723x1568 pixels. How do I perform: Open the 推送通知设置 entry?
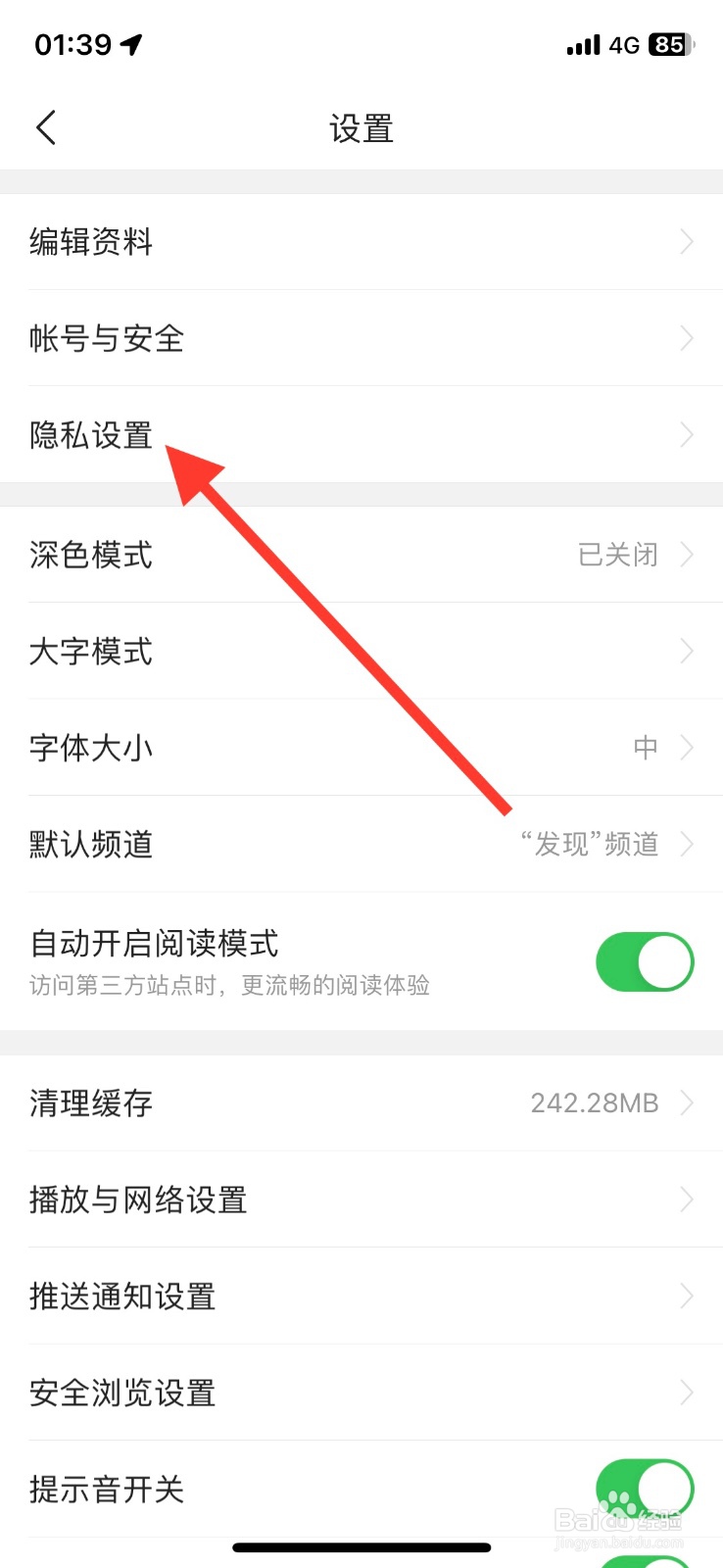[x=361, y=1296]
